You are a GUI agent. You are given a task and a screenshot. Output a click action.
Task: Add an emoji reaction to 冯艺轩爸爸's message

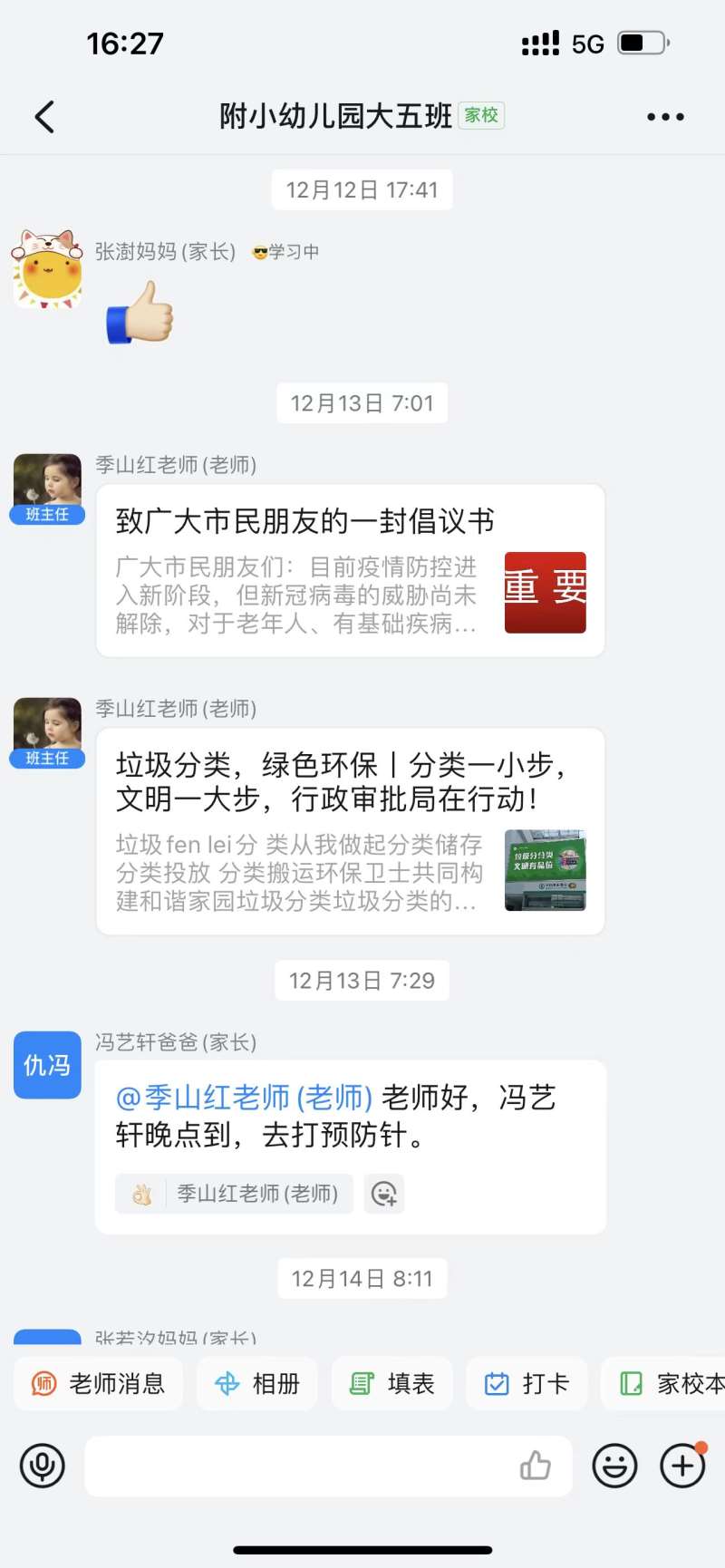click(384, 1194)
